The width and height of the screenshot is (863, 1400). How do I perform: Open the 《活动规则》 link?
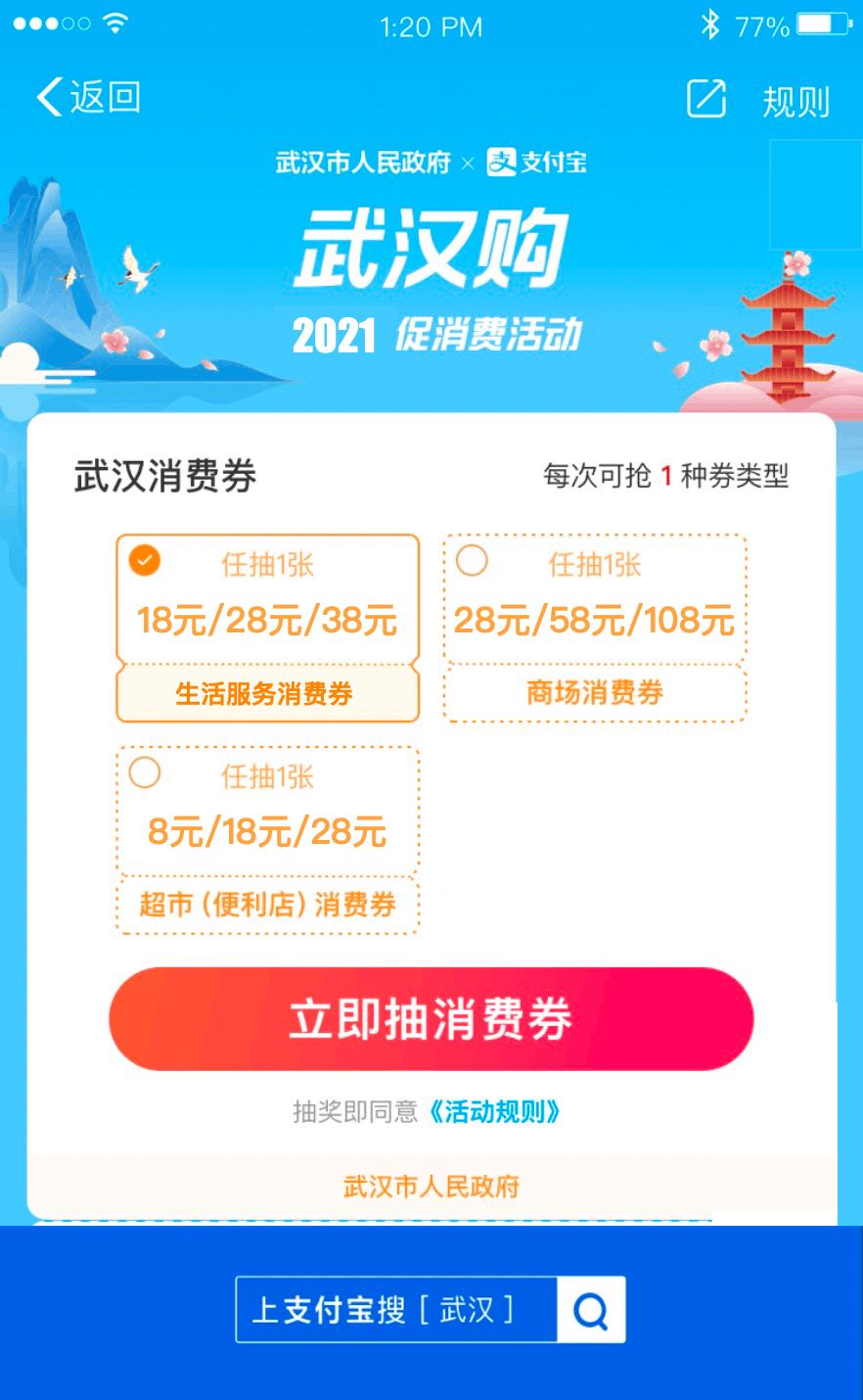click(495, 1112)
